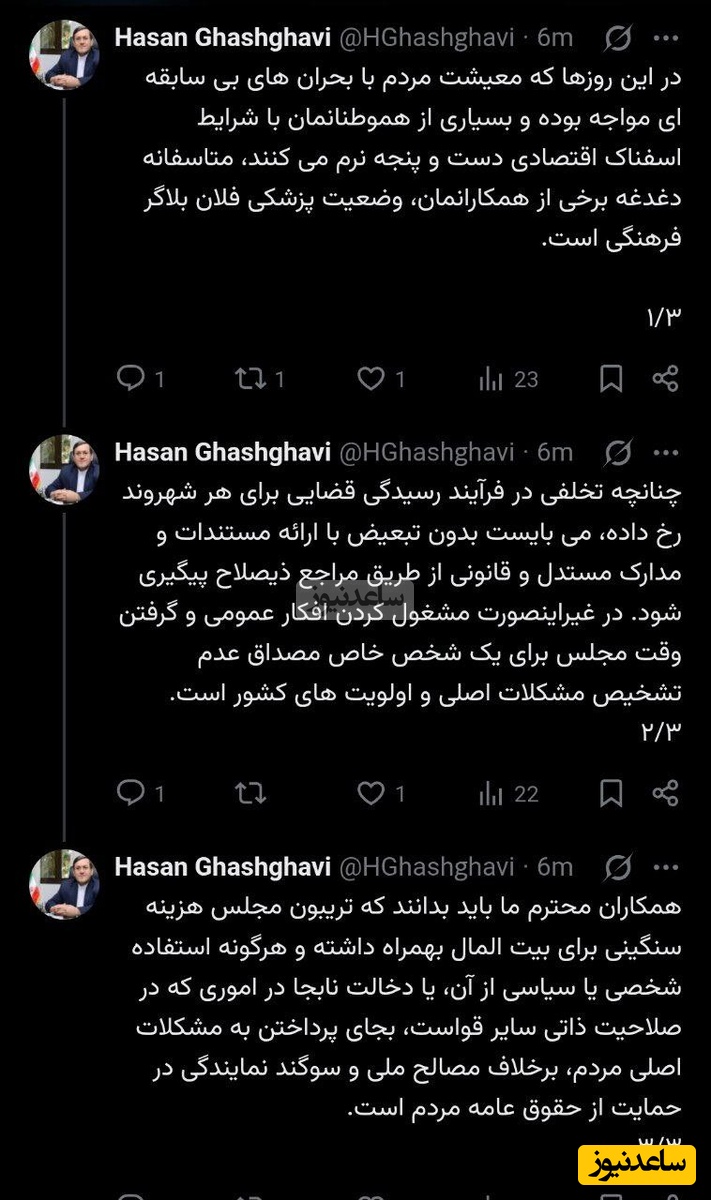Share the tweet numbered ۱/۳

[x=665, y=378]
